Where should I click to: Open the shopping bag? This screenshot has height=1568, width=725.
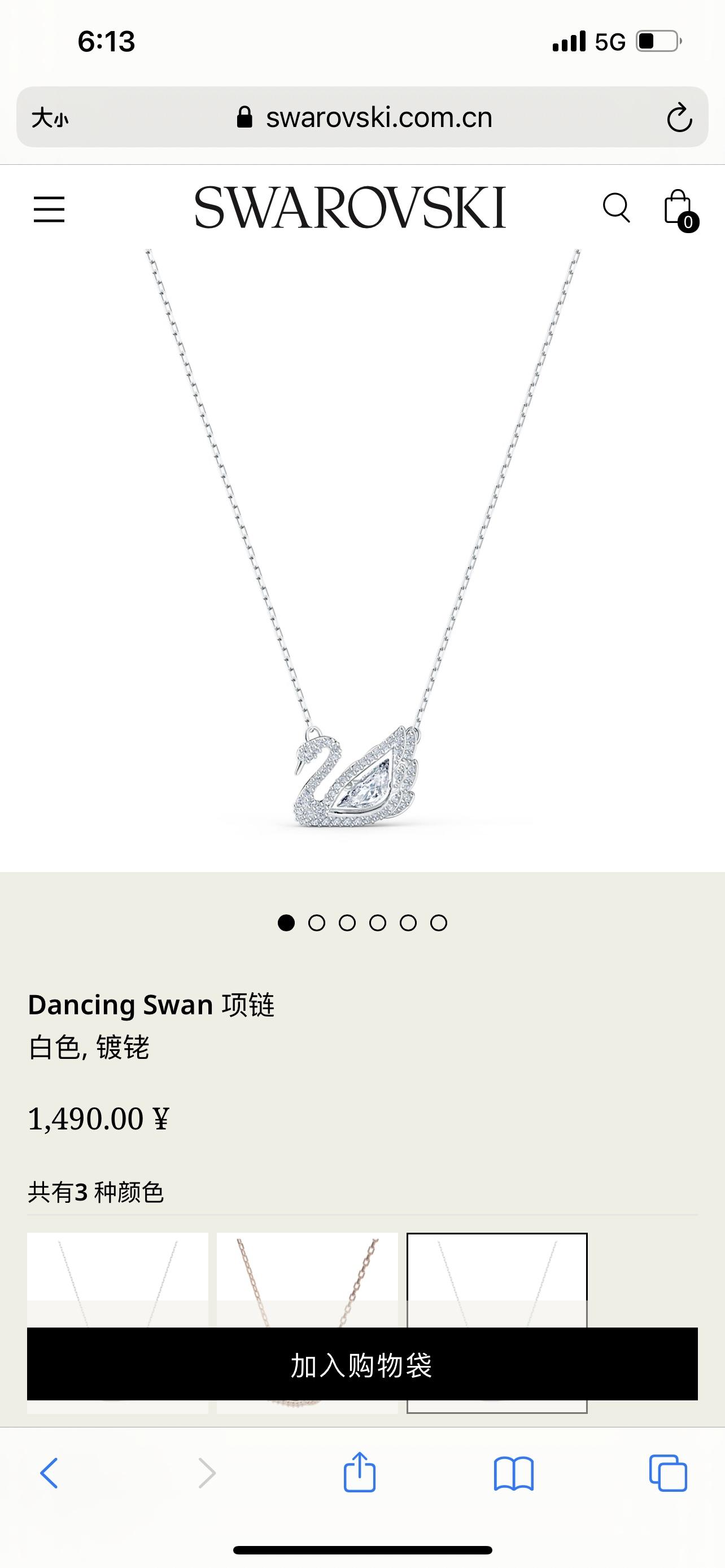[x=679, y=209]
